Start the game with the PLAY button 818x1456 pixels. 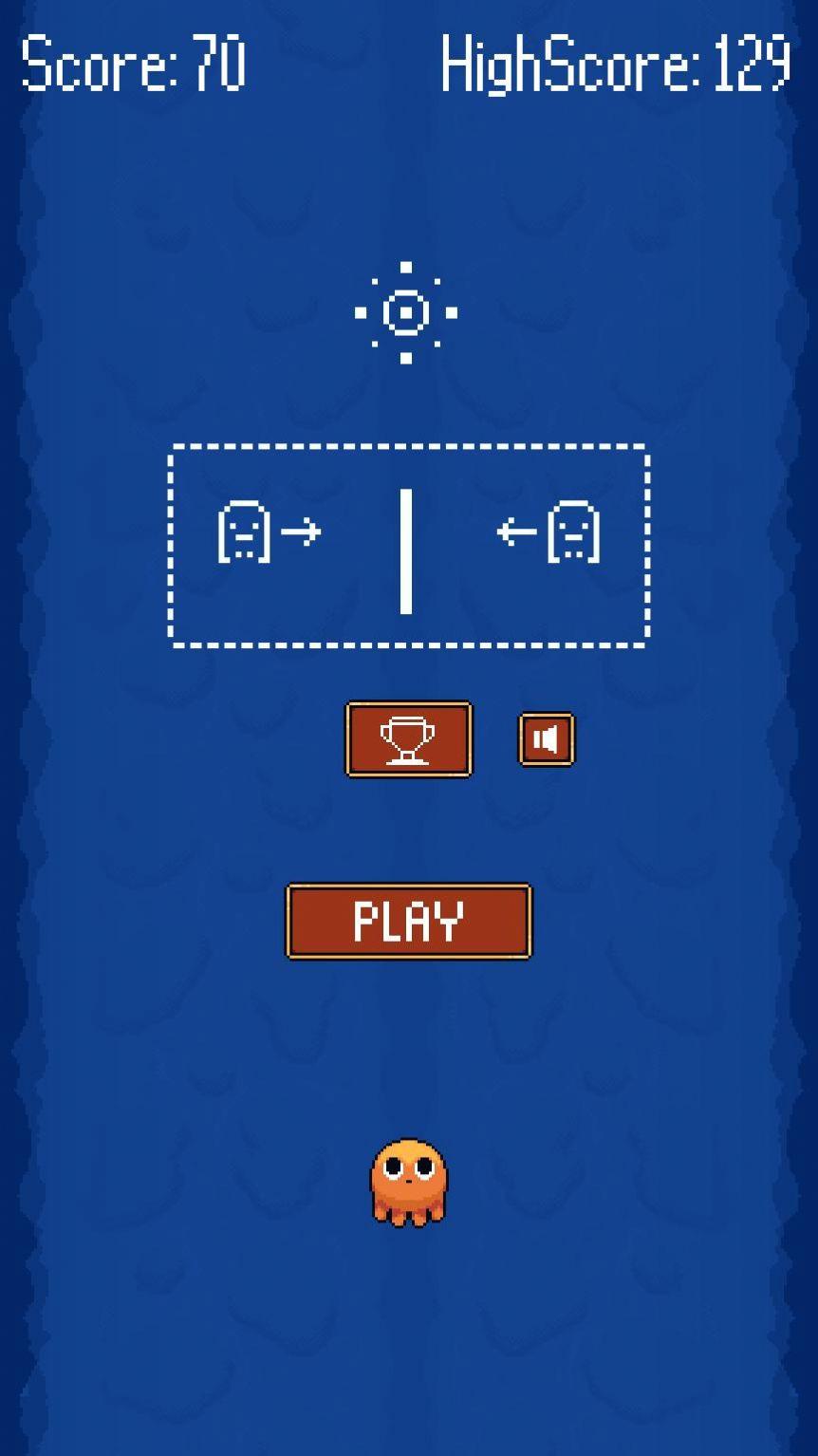click(409, 921)
